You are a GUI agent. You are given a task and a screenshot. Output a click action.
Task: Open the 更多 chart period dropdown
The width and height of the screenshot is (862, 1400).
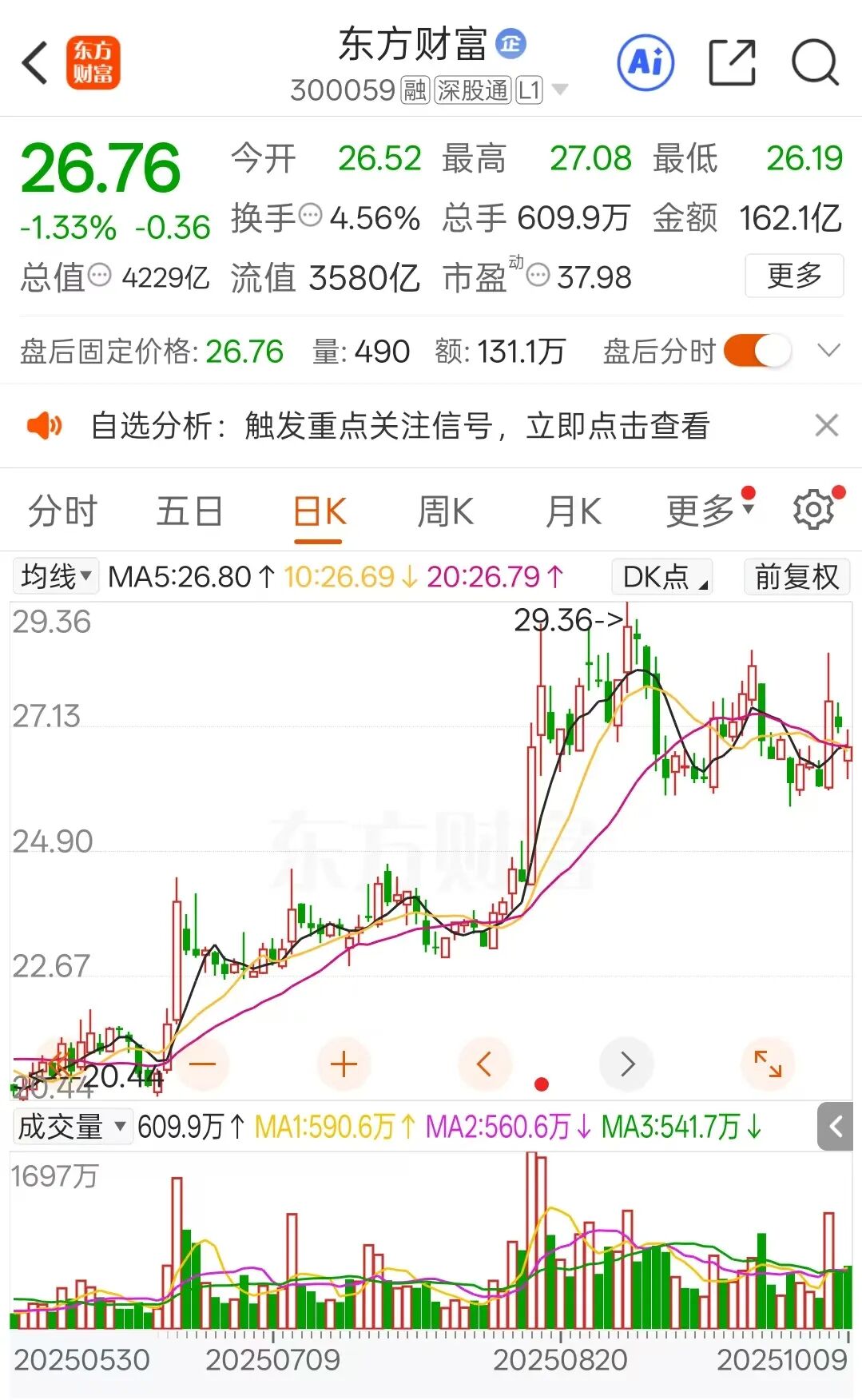point(708,511)
